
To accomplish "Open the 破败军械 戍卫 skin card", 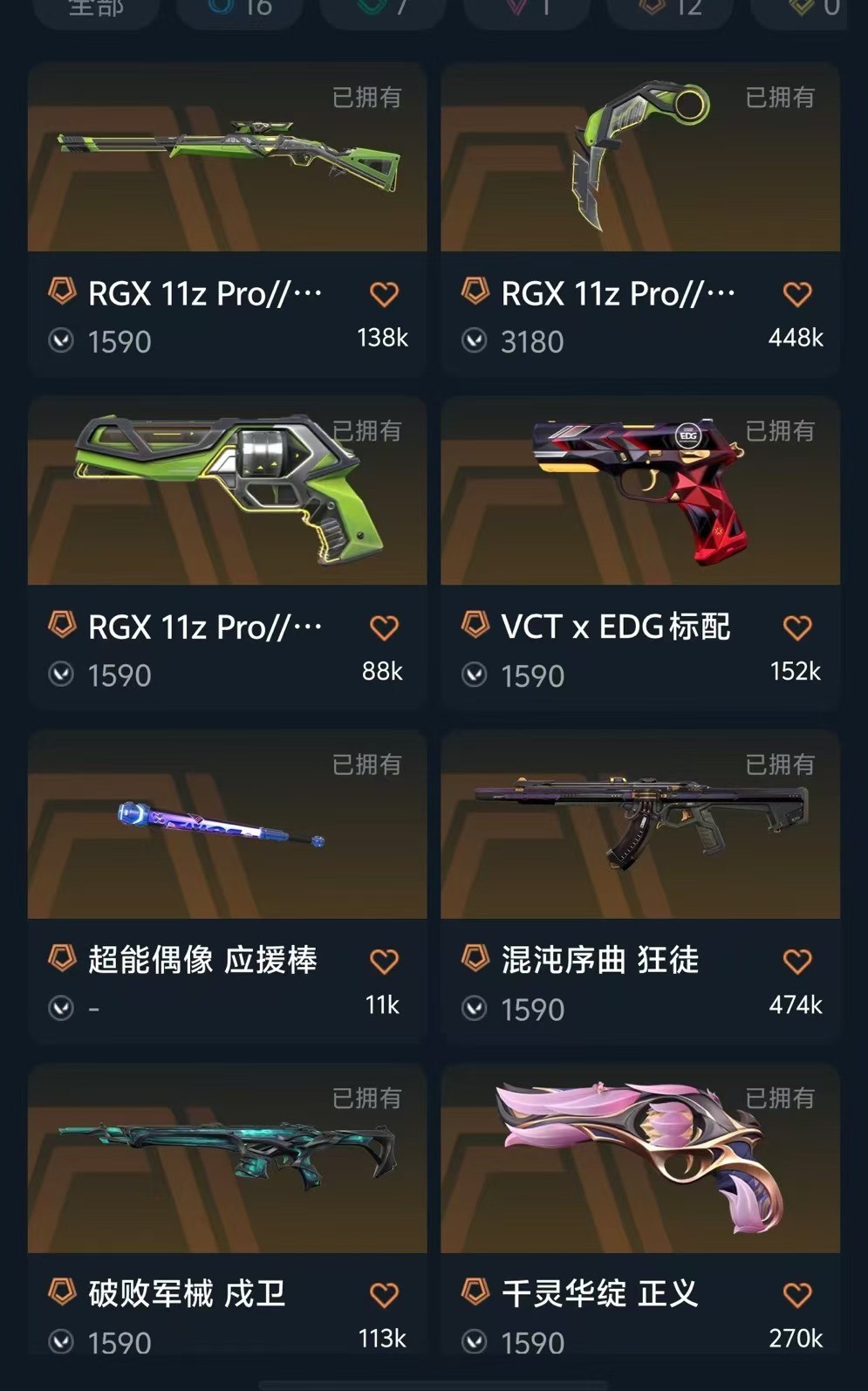I will tap(227, 1159).
